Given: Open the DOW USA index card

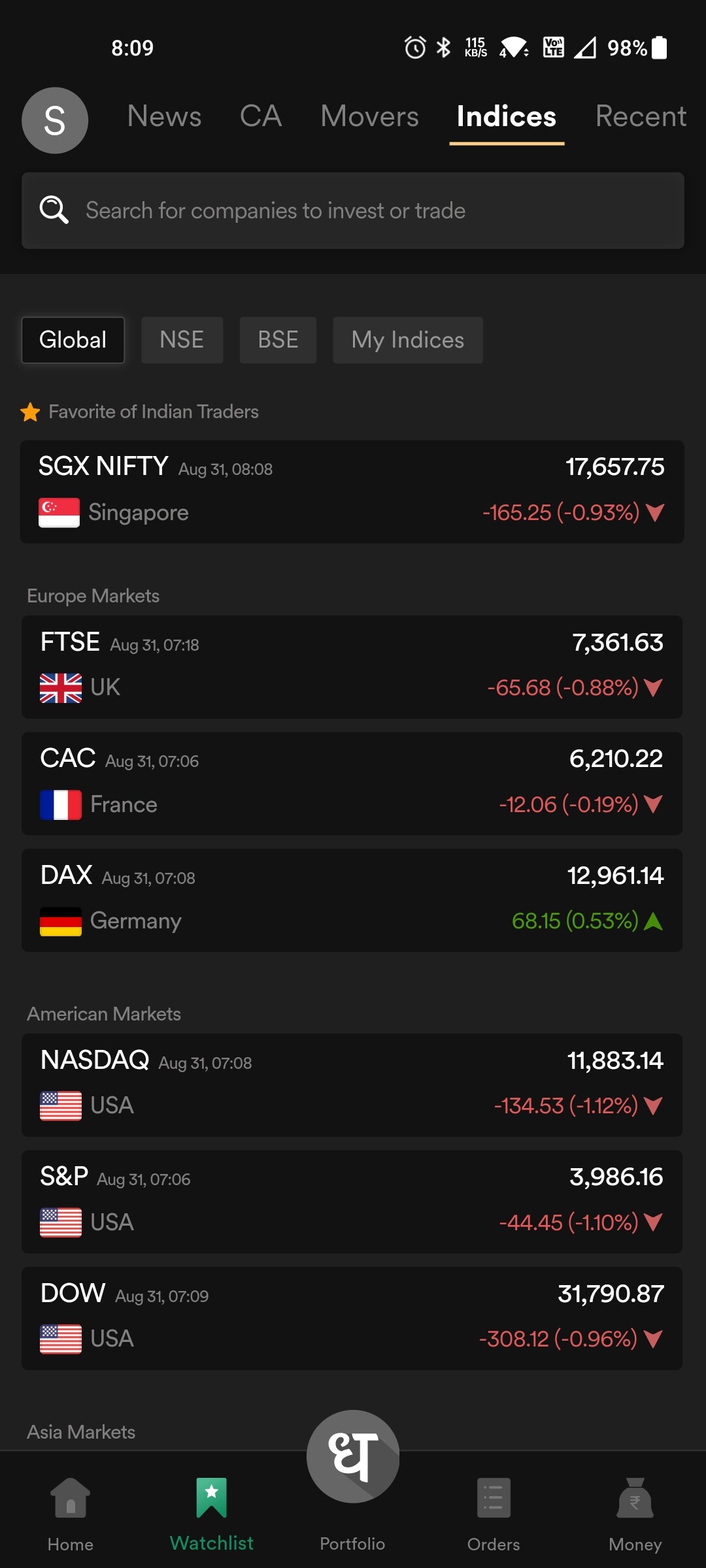Looking at the screenshot, I should [x=352, y=1318].
